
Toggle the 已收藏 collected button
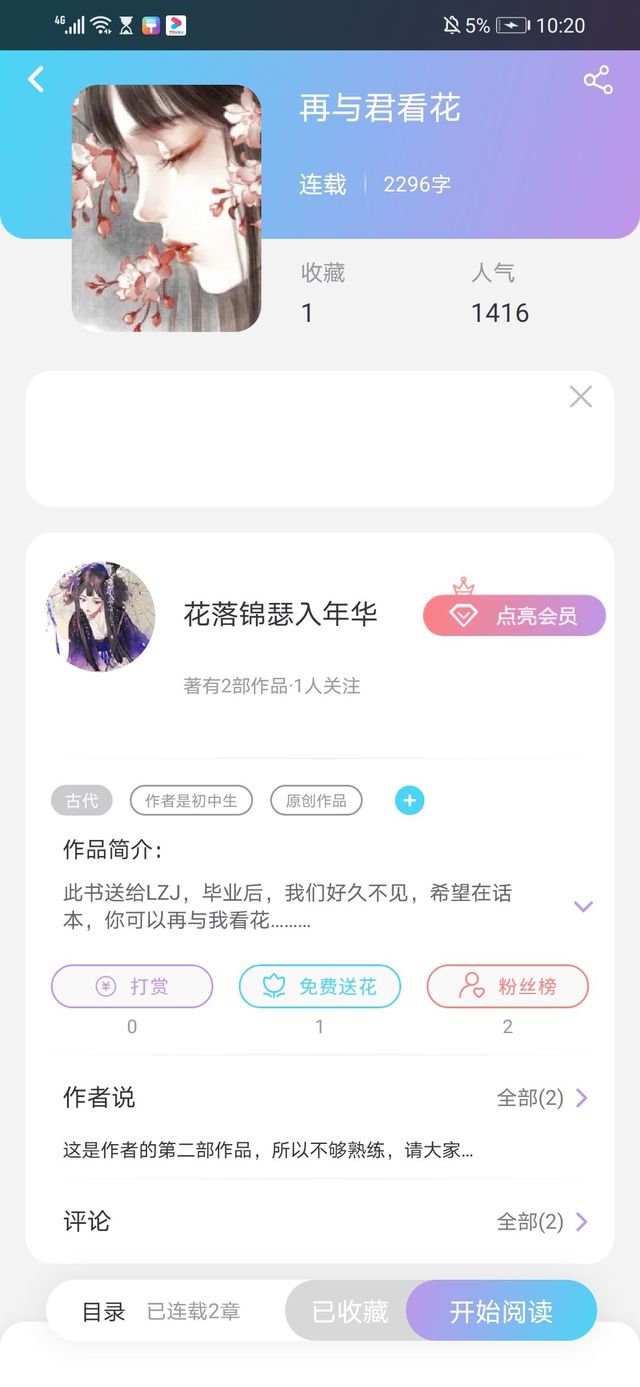(x=349, y=1311)
